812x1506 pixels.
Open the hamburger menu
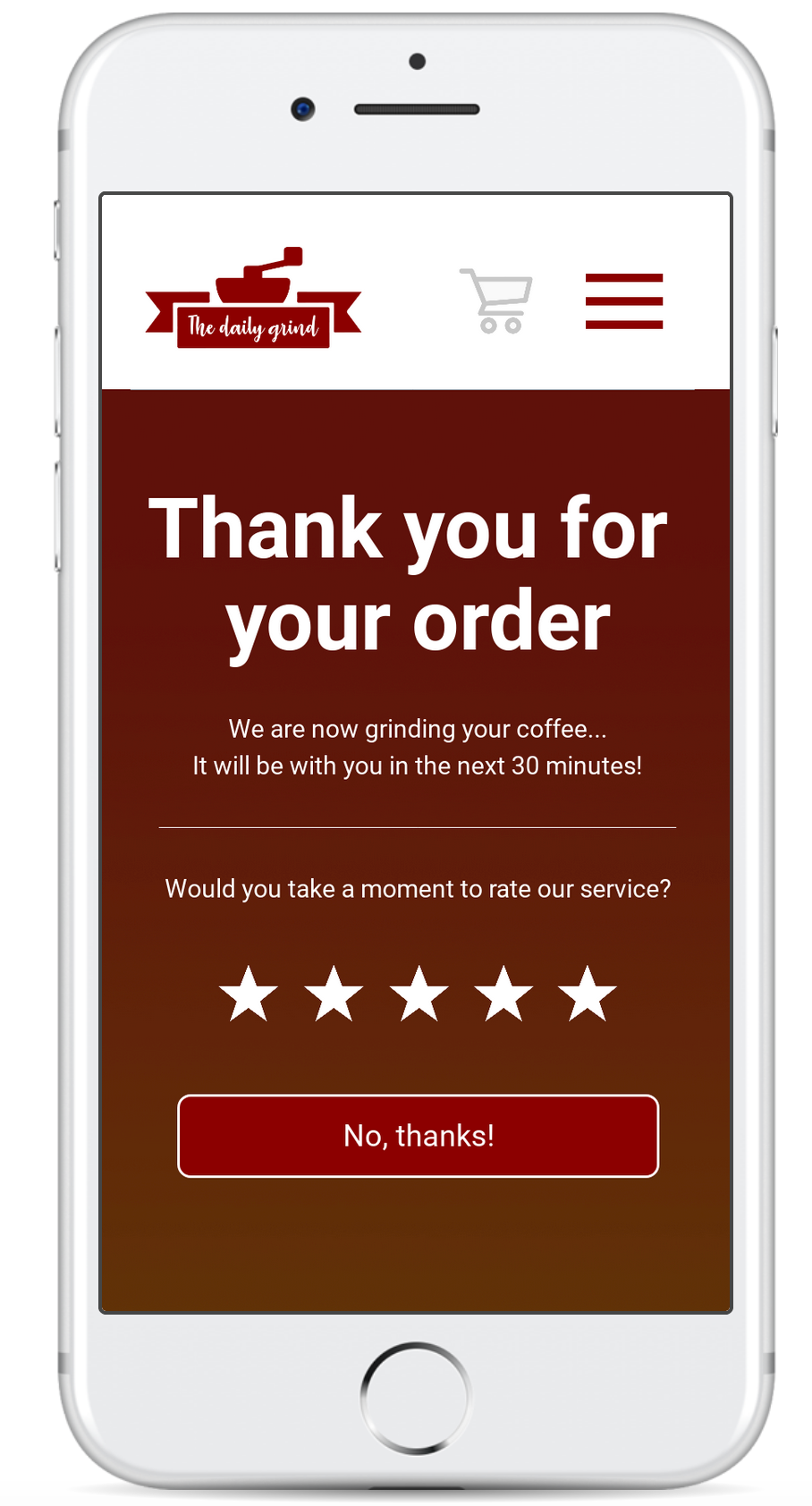coord(624,301)
